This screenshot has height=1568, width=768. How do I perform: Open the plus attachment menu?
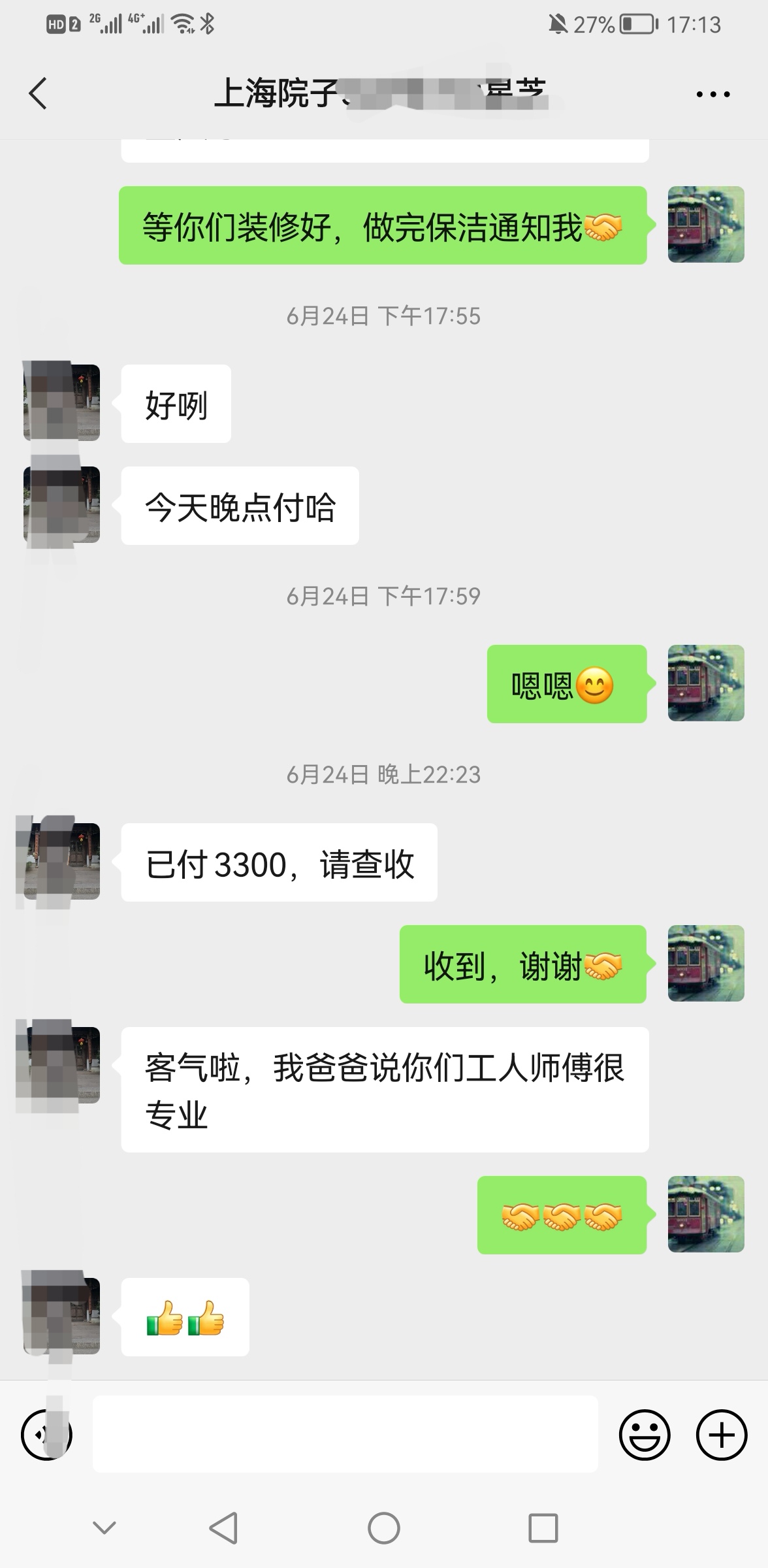tap(721, 1435)
